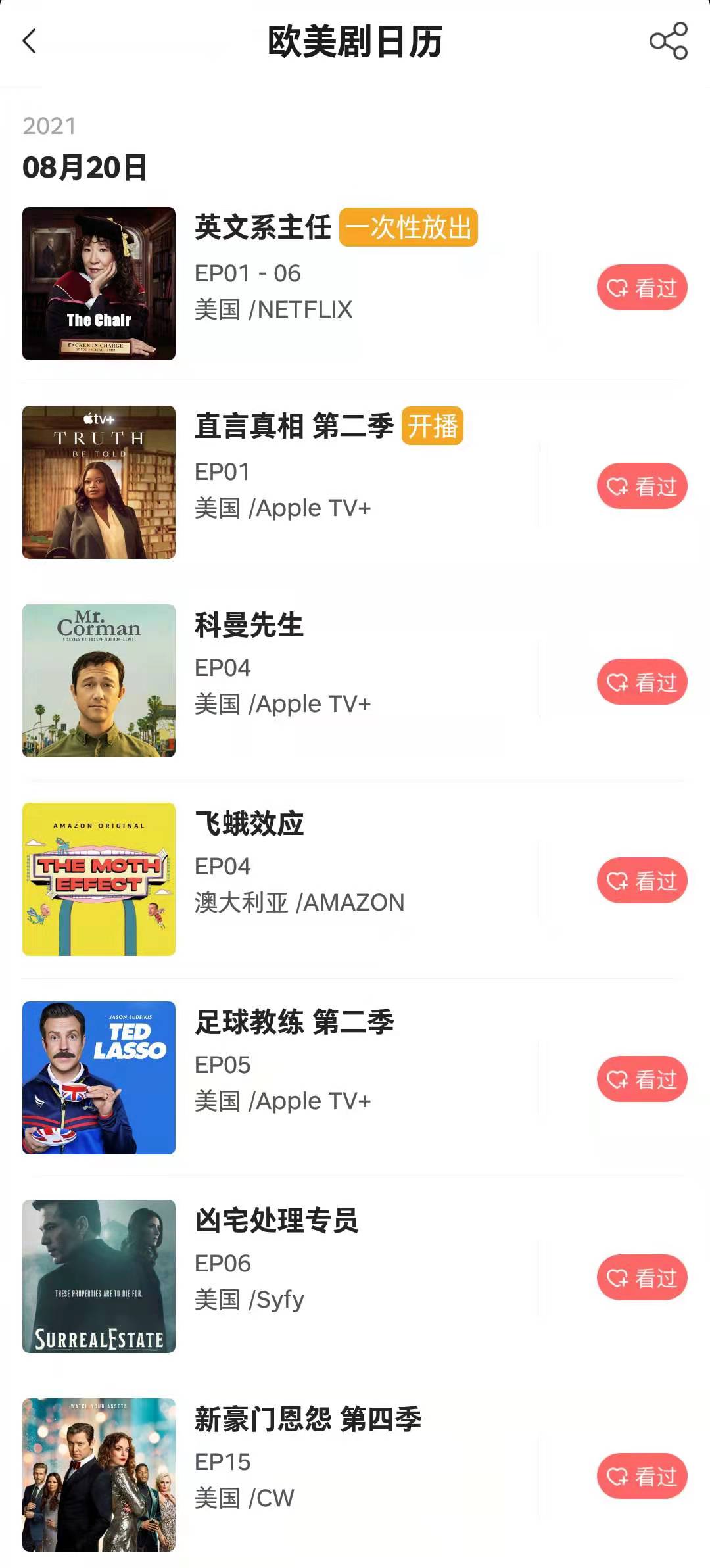
Task: Go back from 欧美剧日历
Action: point(30,41)
